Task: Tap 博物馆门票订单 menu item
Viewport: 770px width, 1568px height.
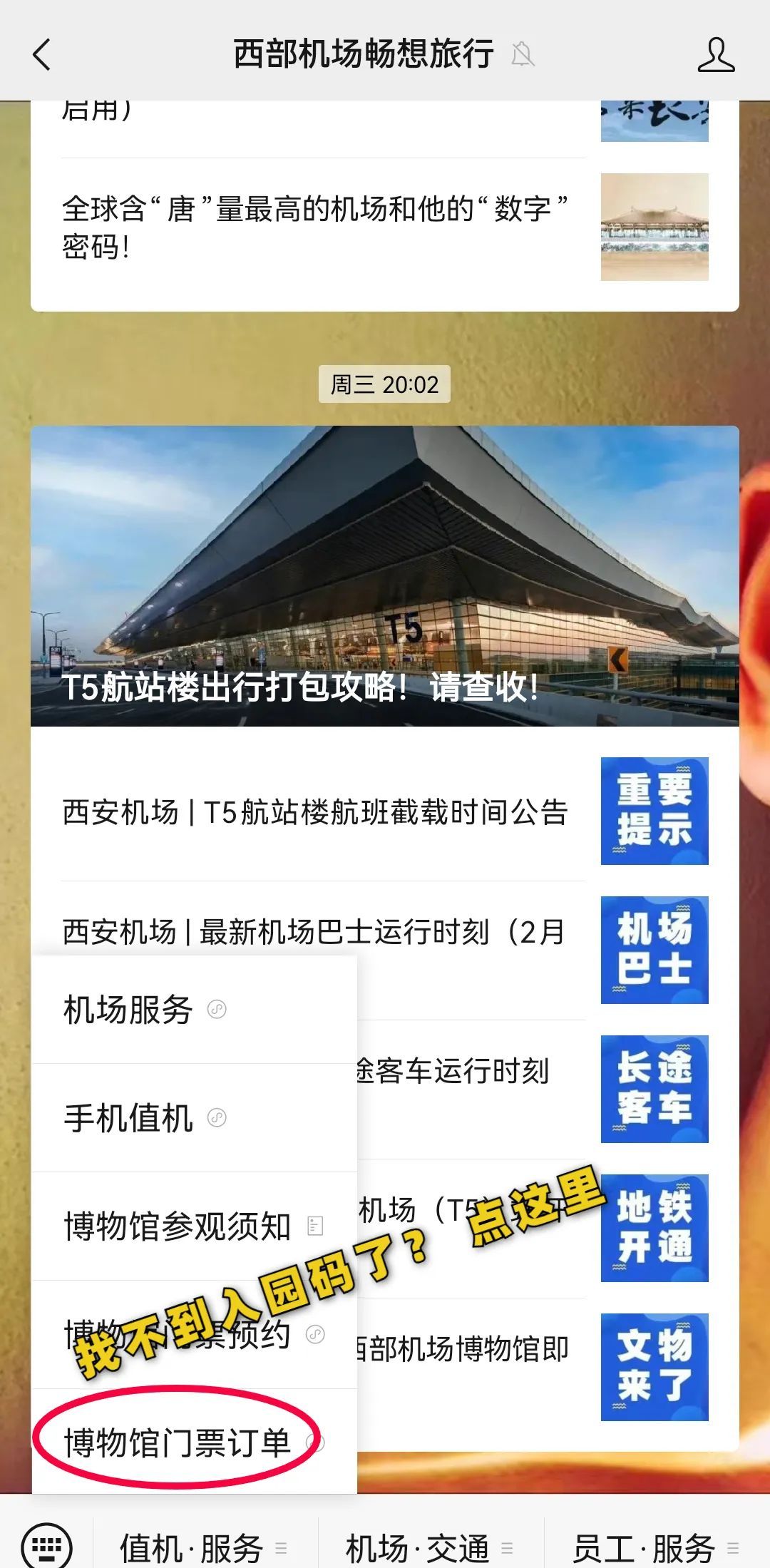Action: click(177, 1443)
